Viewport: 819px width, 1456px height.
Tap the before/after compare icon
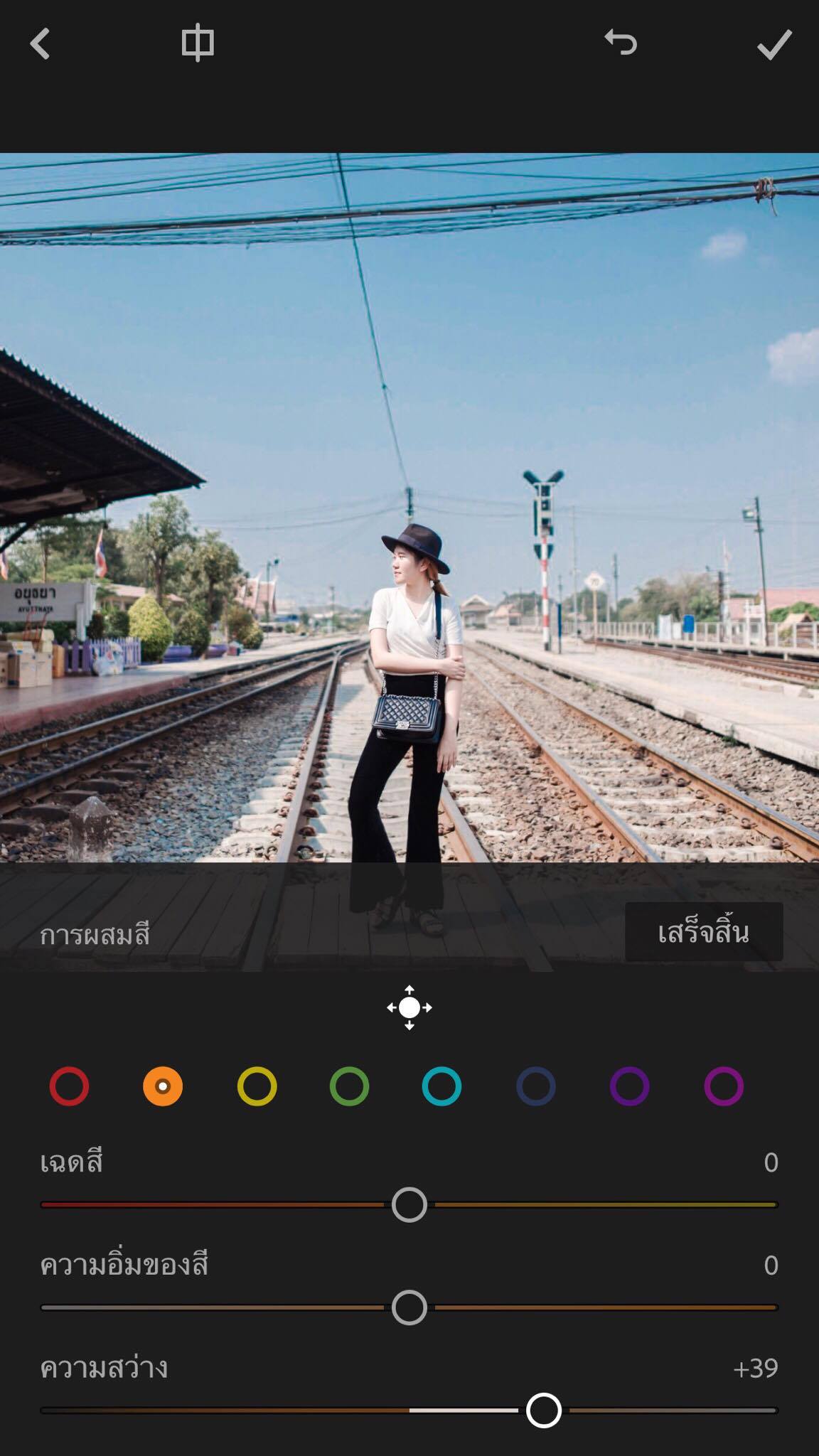pos(198,43)
